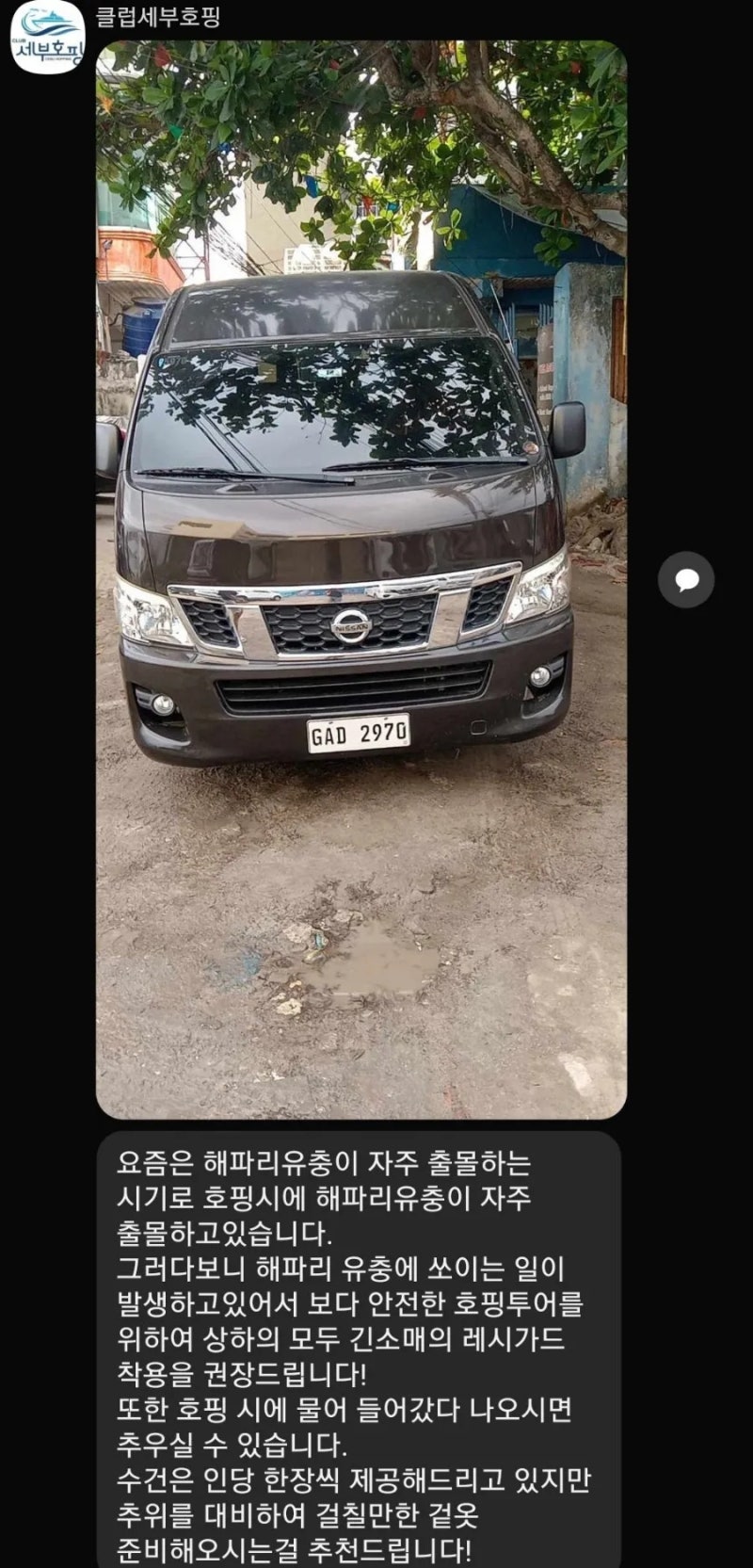Tap the speech bubble icon beside the photo

pyautogui.click(x=686, y=579)
